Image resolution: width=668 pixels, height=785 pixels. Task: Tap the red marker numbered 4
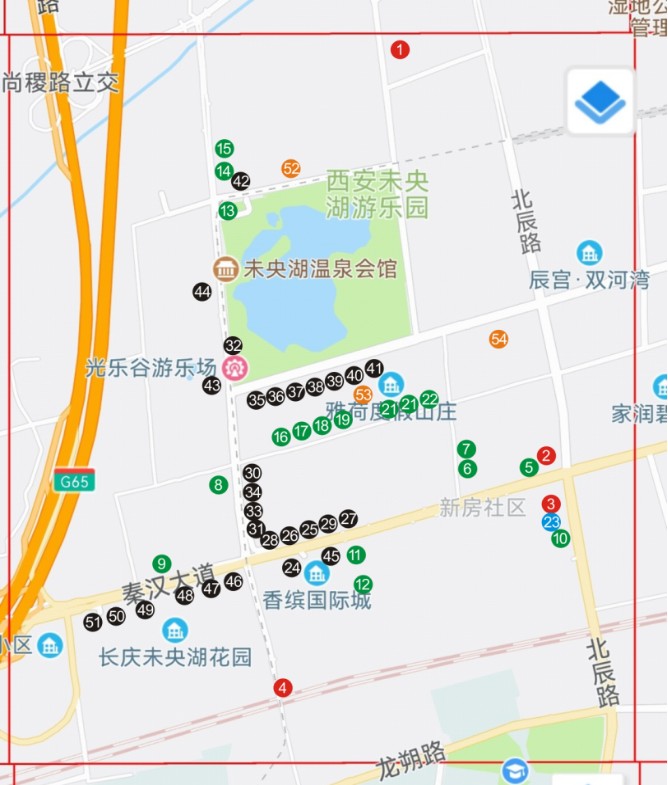(283, 688)
